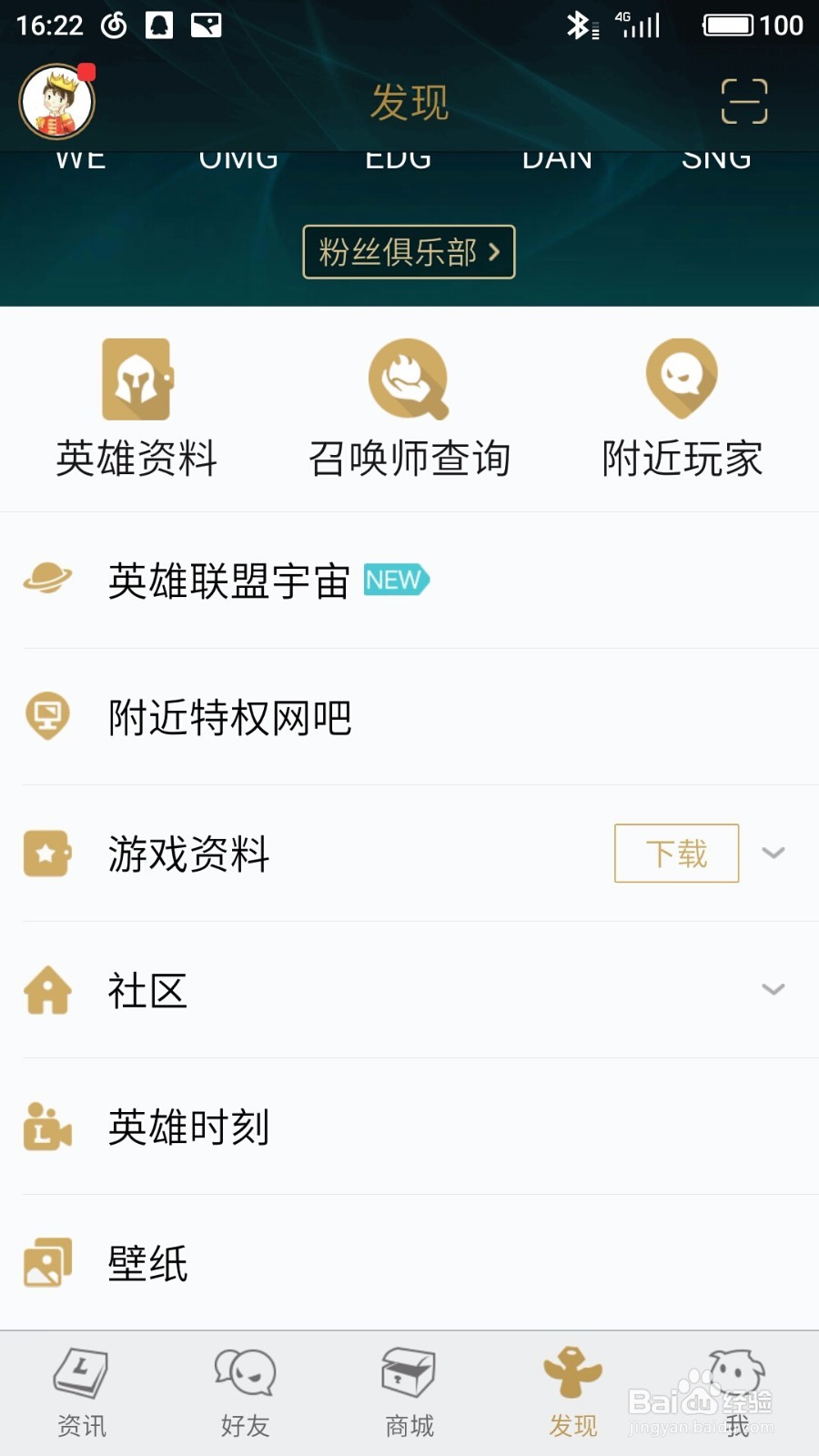819x1456 pixels.
Task: Tap the 附近特权网吧 monitor pin icon
Action: click(x=47, y=716)
